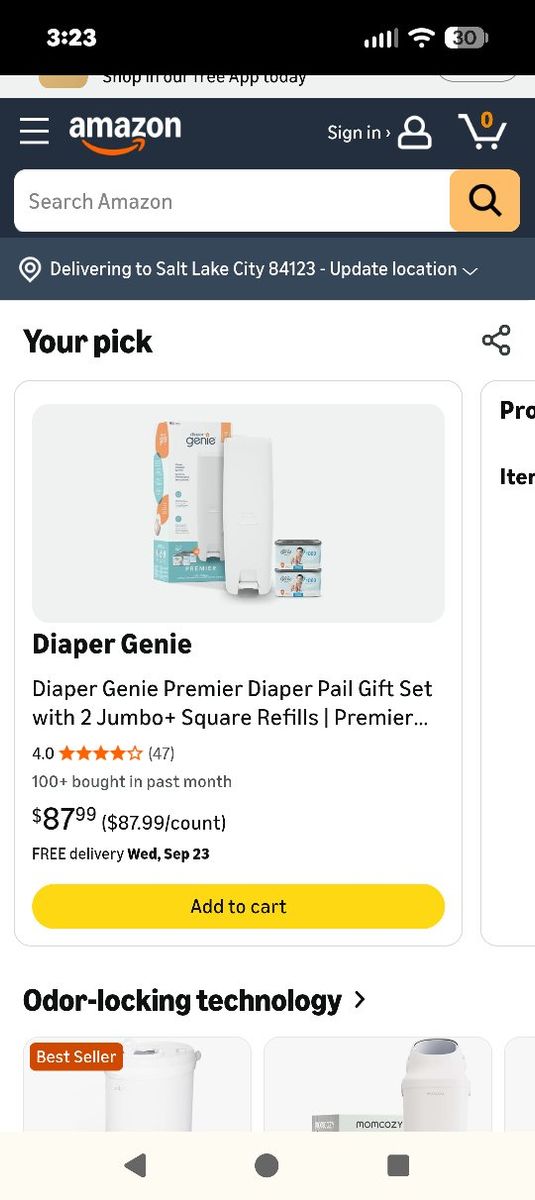Image resolution: width=535 pixels, height=1200 pixels.
Task: Open the hamburger menu
Action: [34, 131]
